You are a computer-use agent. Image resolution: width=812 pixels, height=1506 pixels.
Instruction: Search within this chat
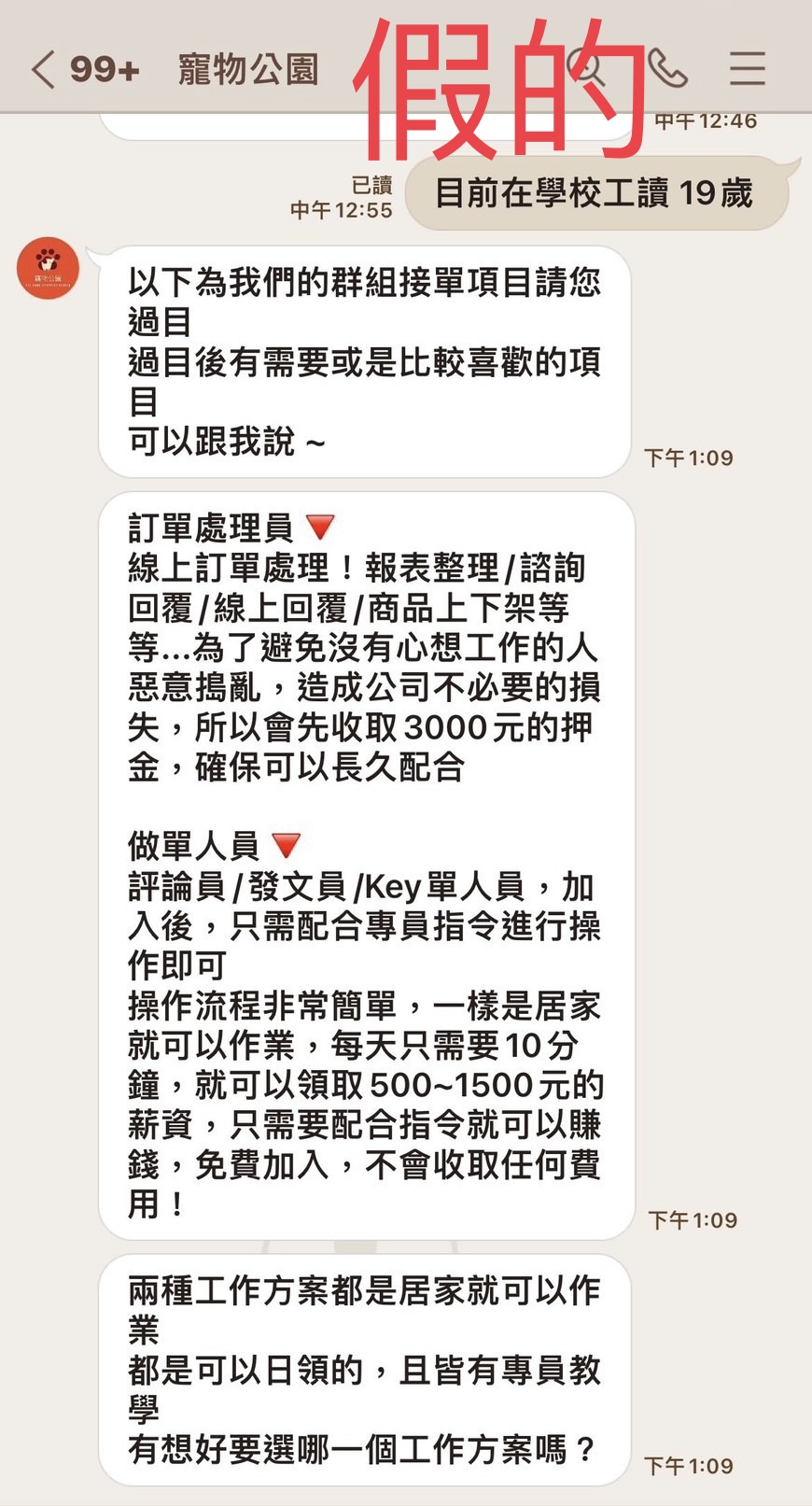[587, 67]
